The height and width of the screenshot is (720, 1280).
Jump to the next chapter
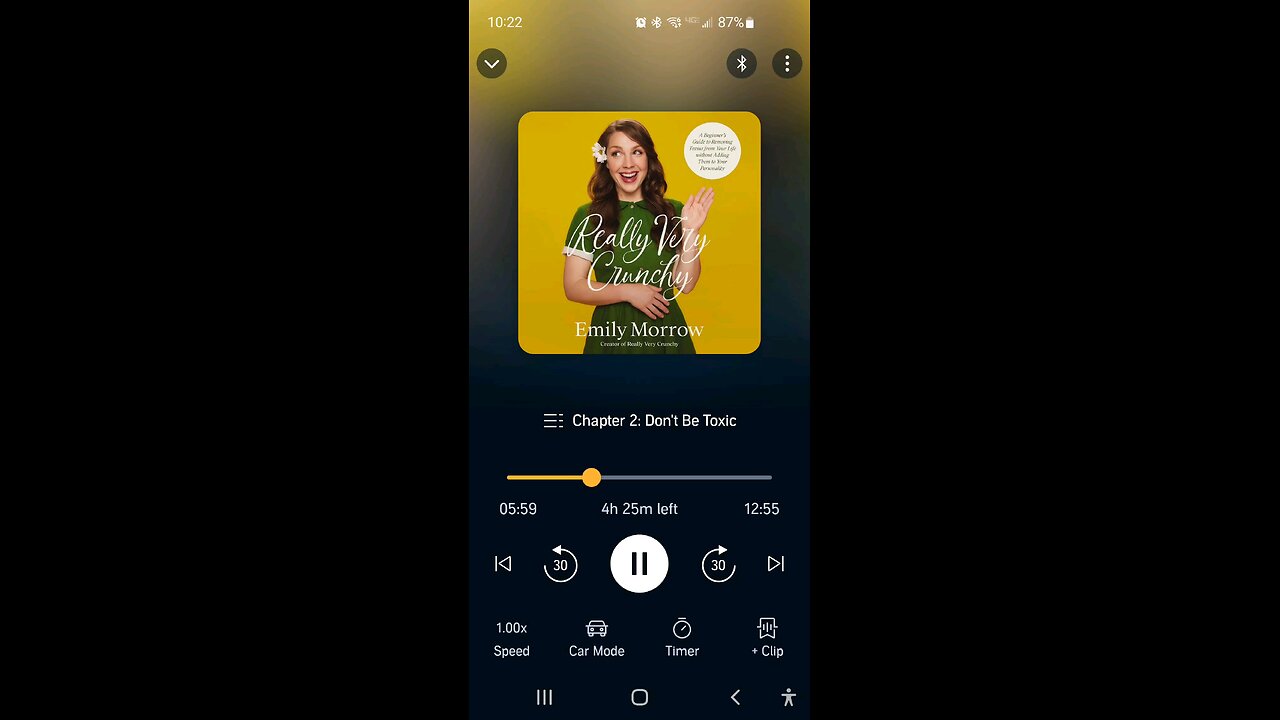(775, 564)
